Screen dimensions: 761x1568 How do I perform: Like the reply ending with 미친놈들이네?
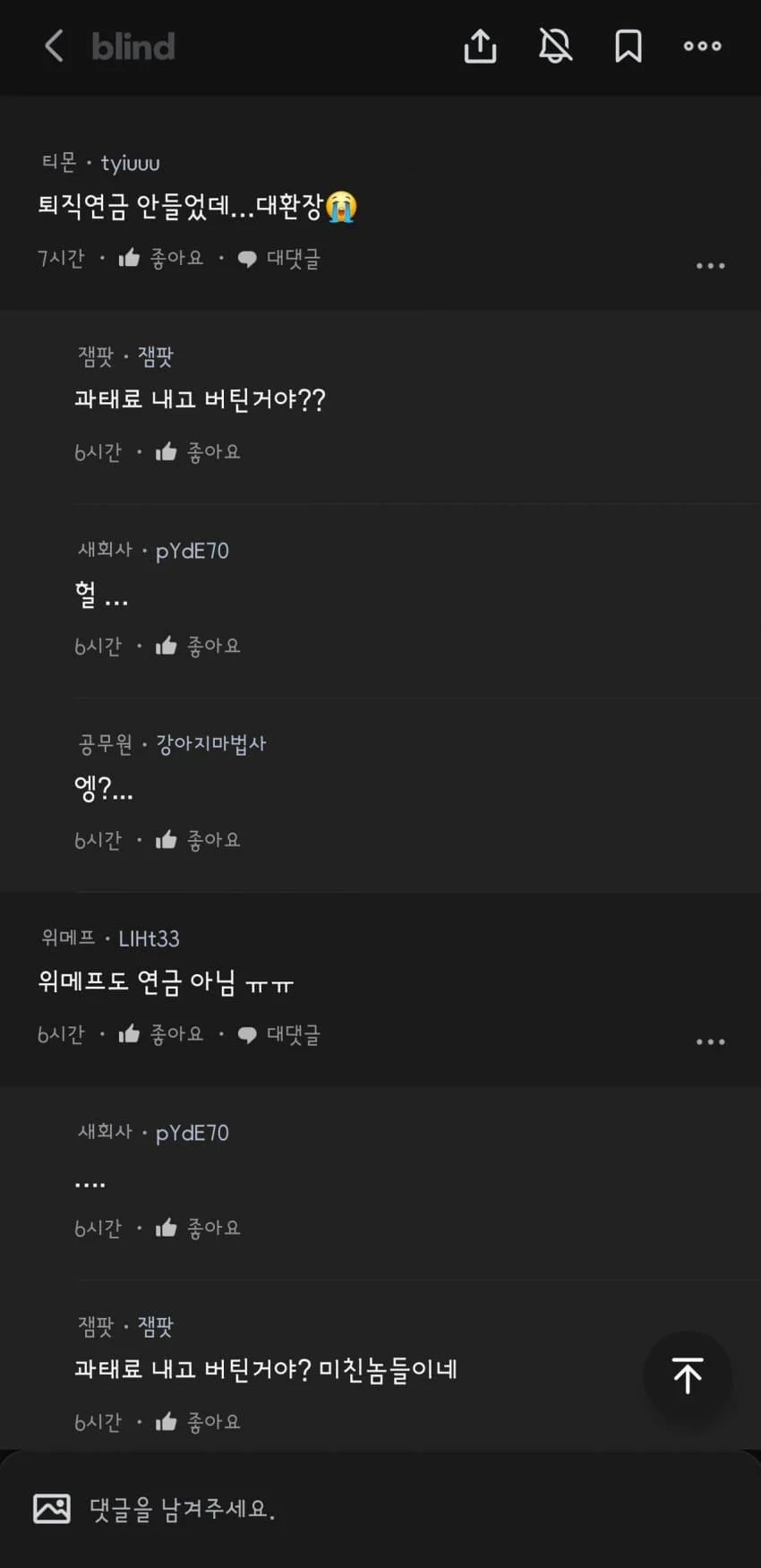198,1422
